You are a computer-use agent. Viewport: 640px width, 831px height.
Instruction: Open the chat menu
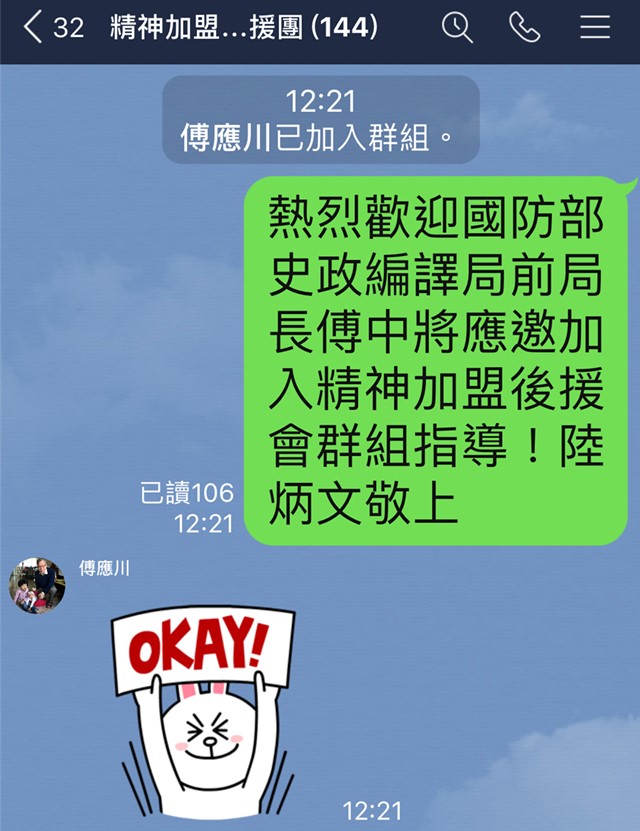[595, 28]
